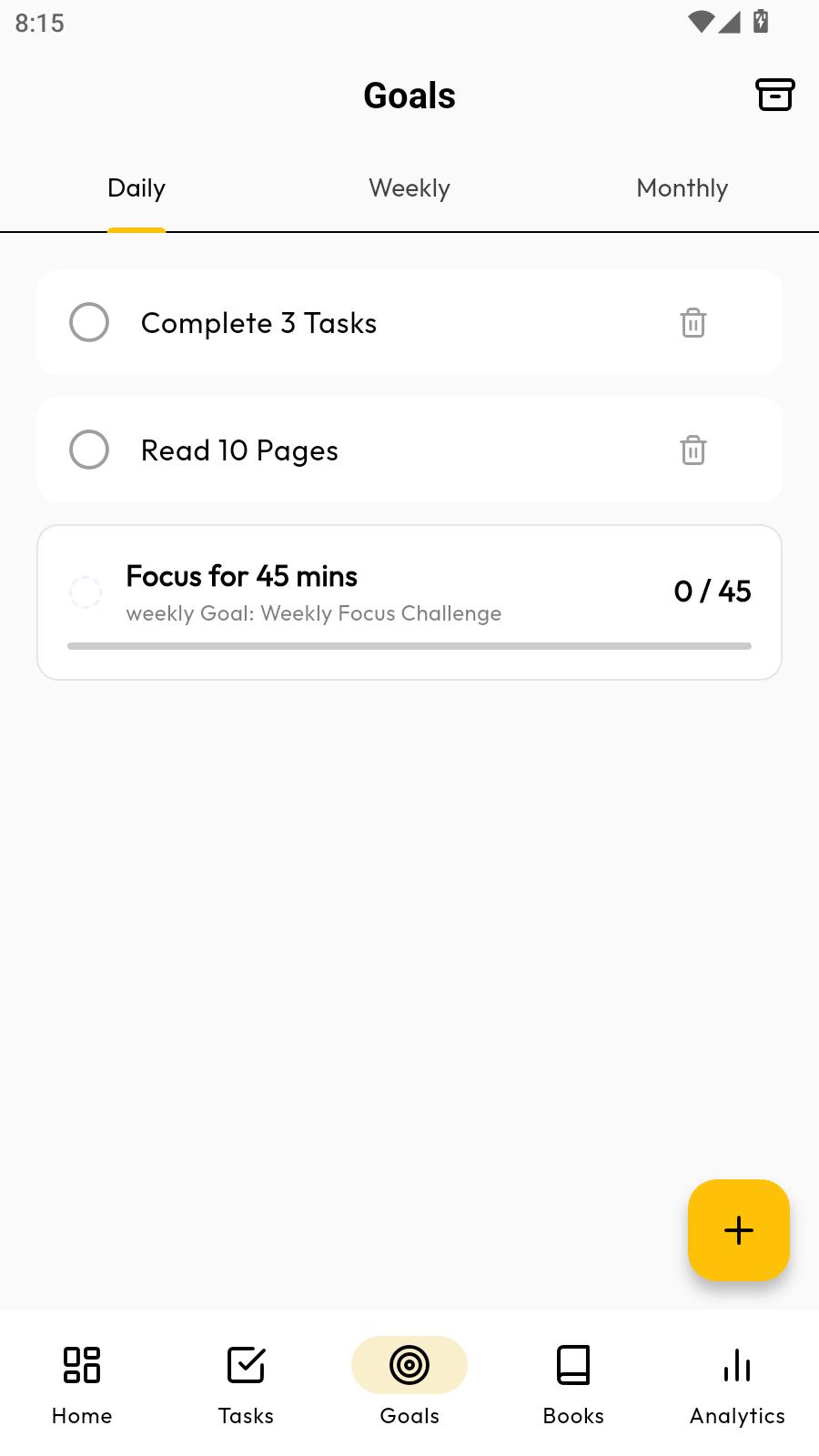Switch to the Monthly tab

682,188
